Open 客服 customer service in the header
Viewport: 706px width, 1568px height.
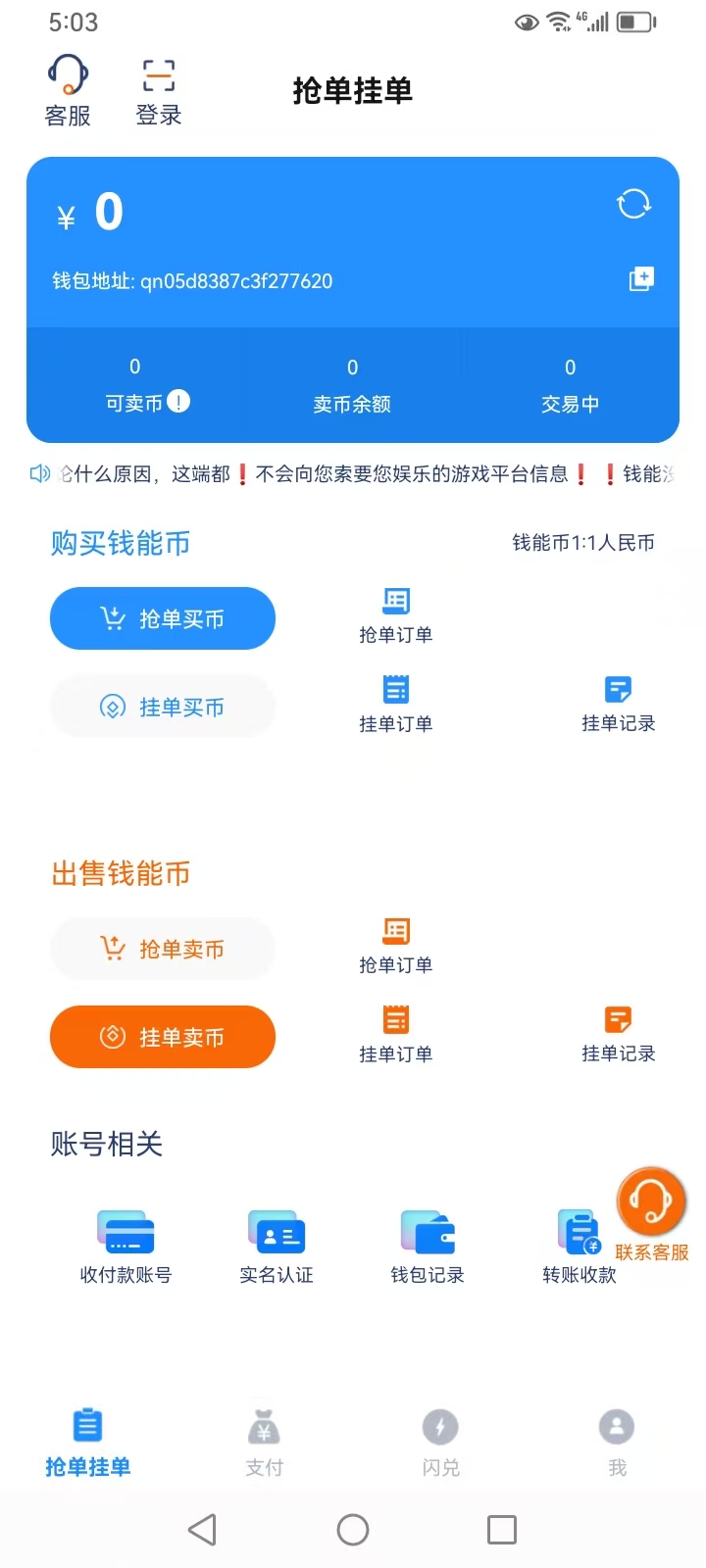tap(68, 90)
